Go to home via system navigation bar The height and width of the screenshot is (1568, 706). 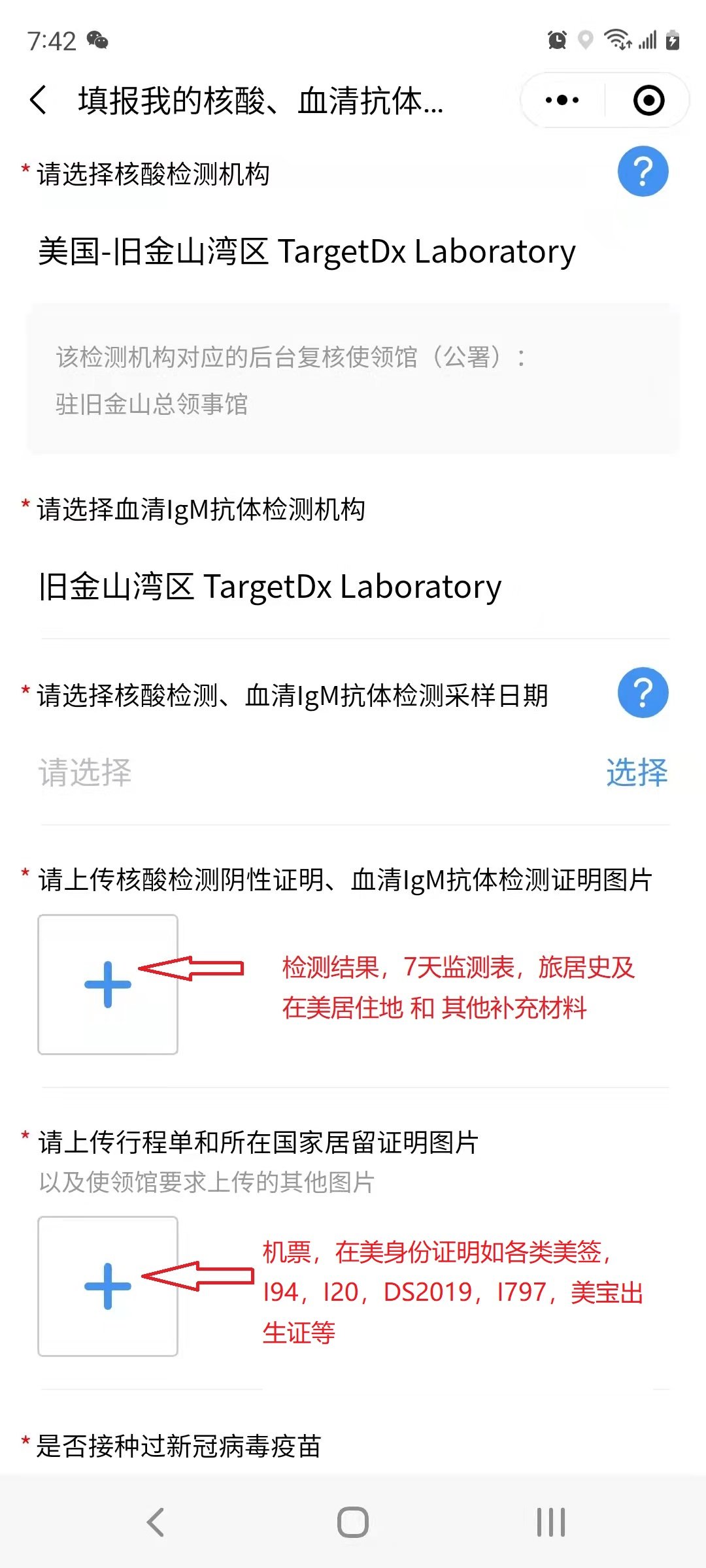353,1522
